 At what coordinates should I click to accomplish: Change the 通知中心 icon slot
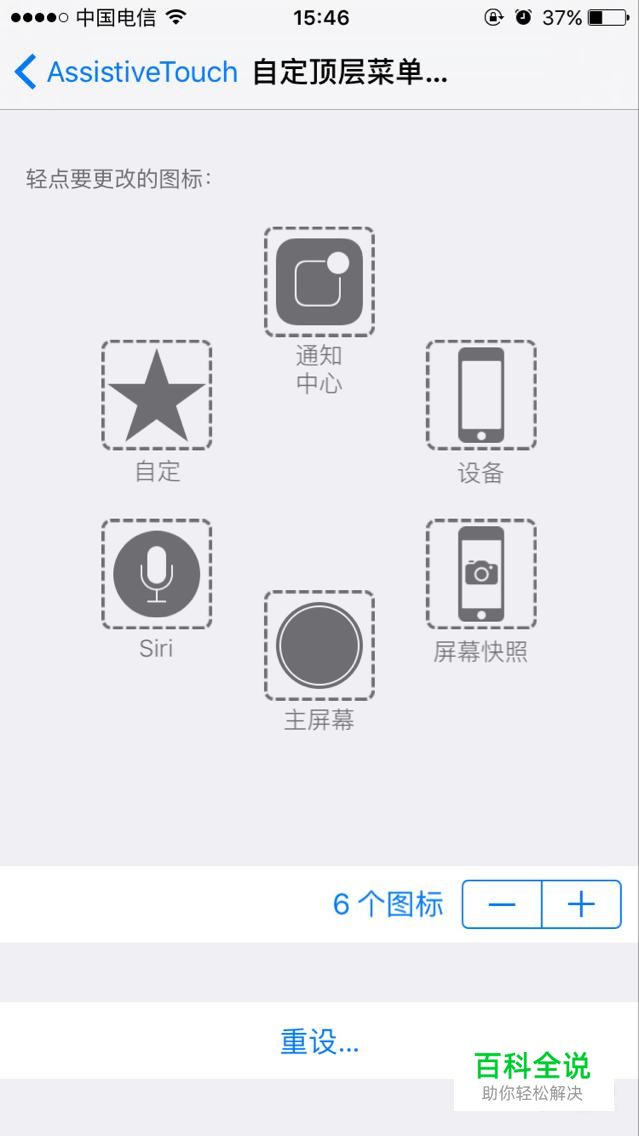pos(319,282)
